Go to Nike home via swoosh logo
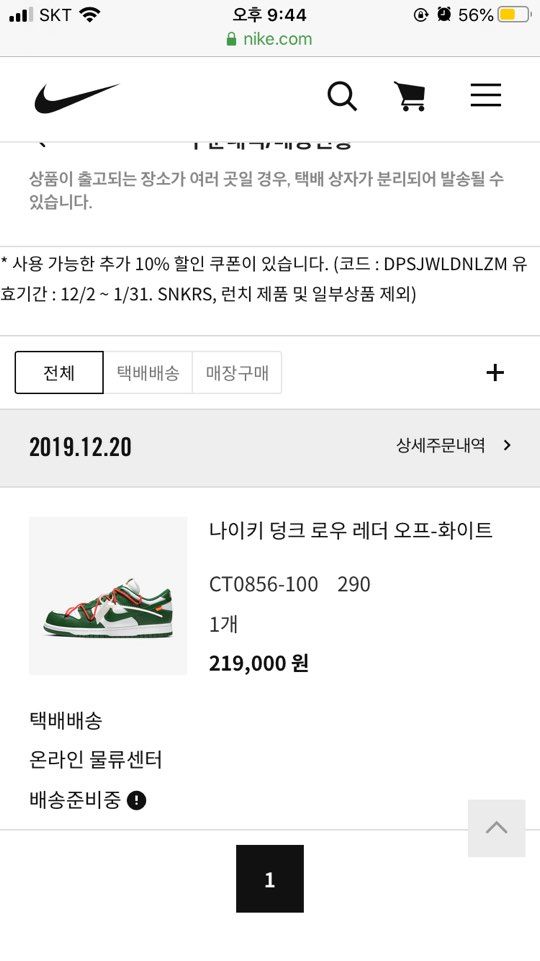This screenshot has height=961, width=540. click(76, 98)
